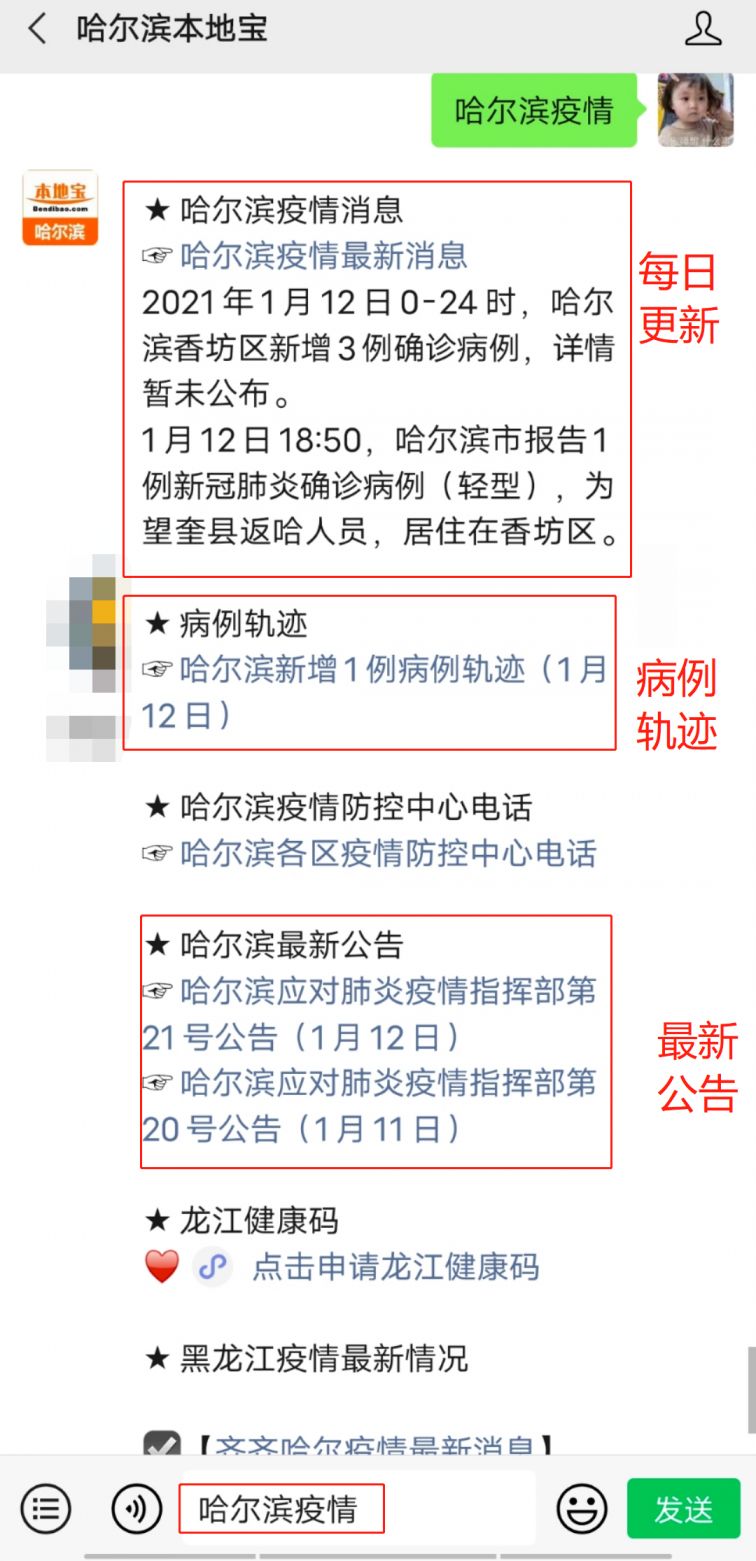The image size is (756, 1561).
Task: Open the 第20号公告 link
Action: 369,1106
